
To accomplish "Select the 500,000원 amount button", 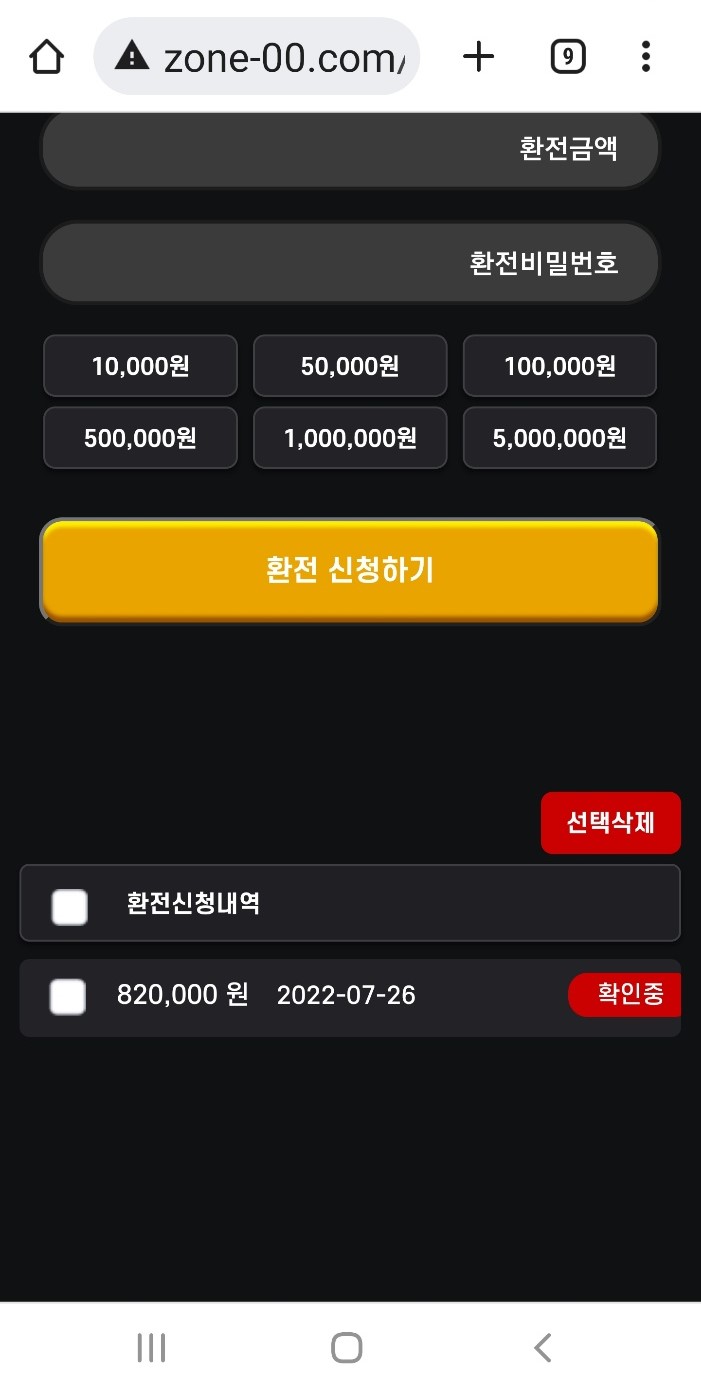I will coord(140,438).
